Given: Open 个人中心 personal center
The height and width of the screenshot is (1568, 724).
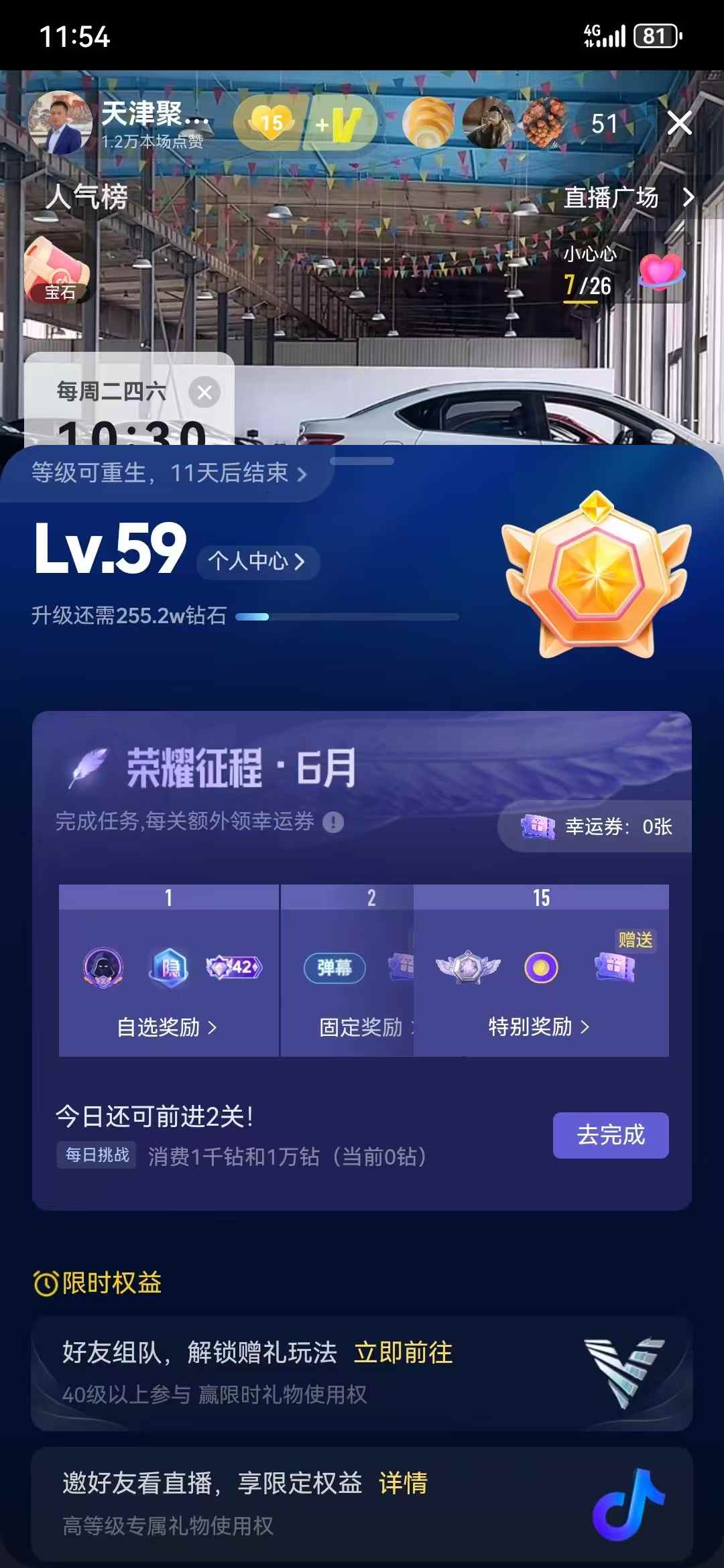Looking at the screenshot, I should tap(257, 562).
